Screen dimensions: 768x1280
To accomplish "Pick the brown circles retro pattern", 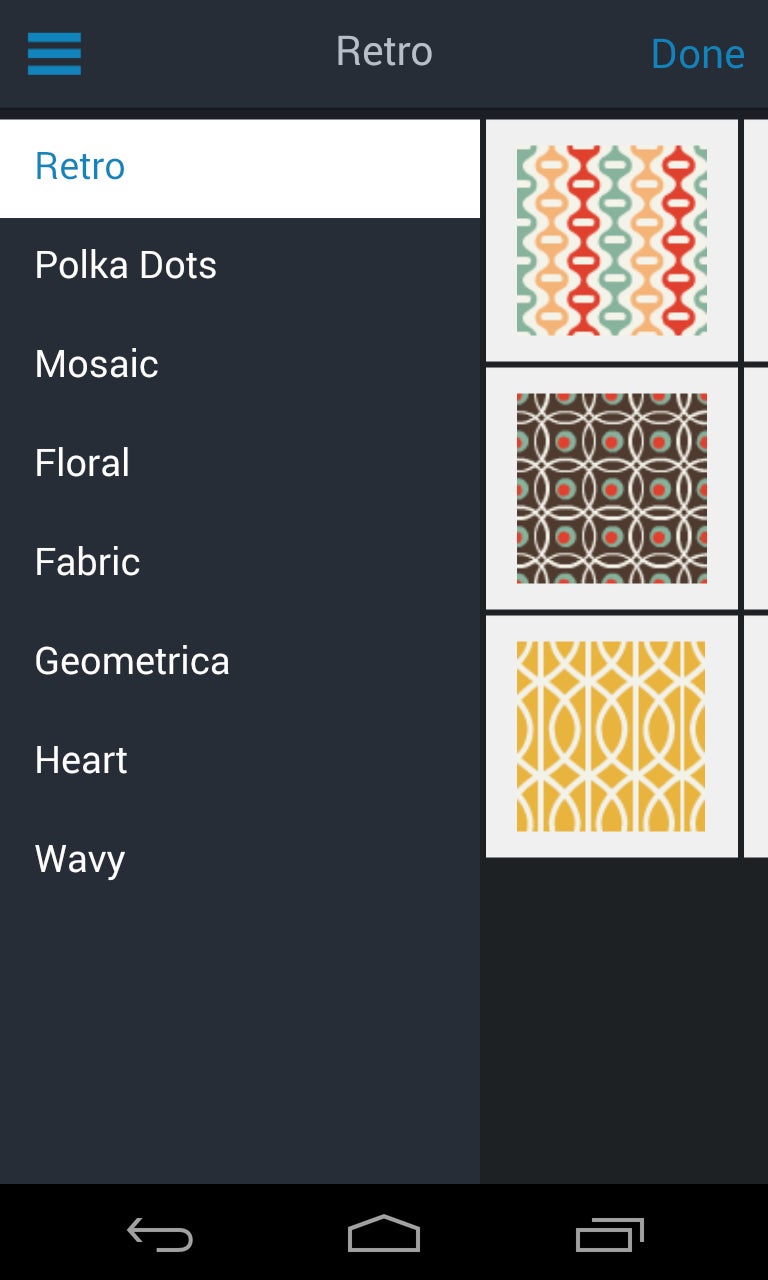I will 611,488.
